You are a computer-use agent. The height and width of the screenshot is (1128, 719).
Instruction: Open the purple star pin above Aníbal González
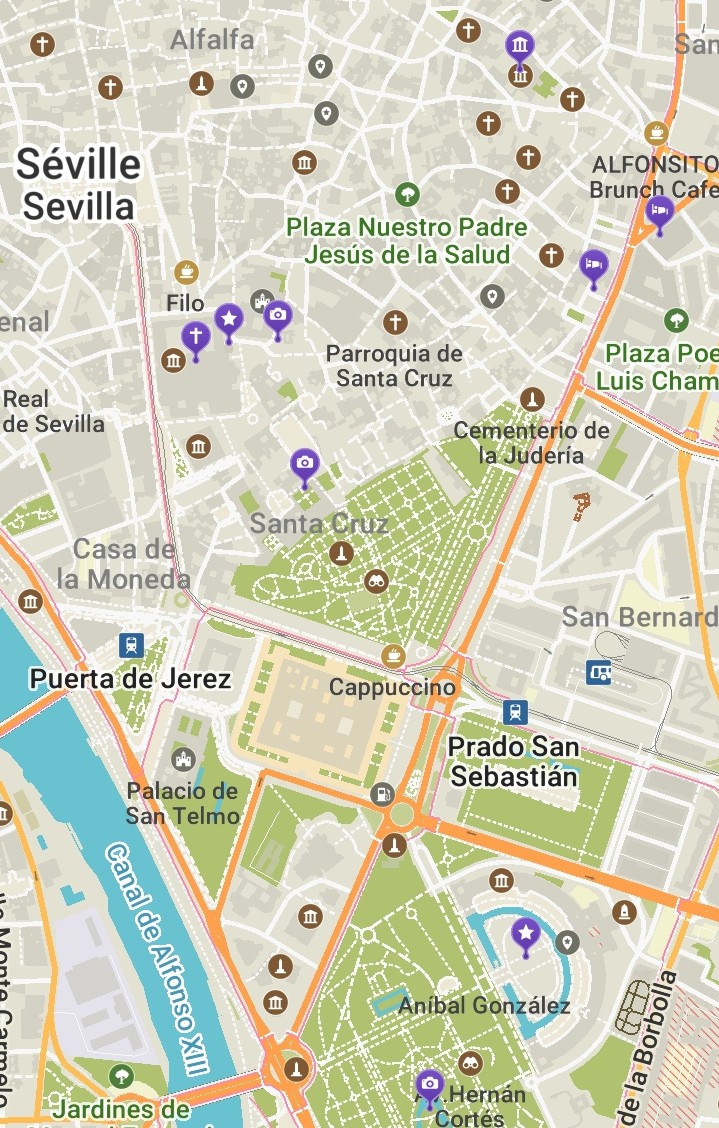[525, 933]
